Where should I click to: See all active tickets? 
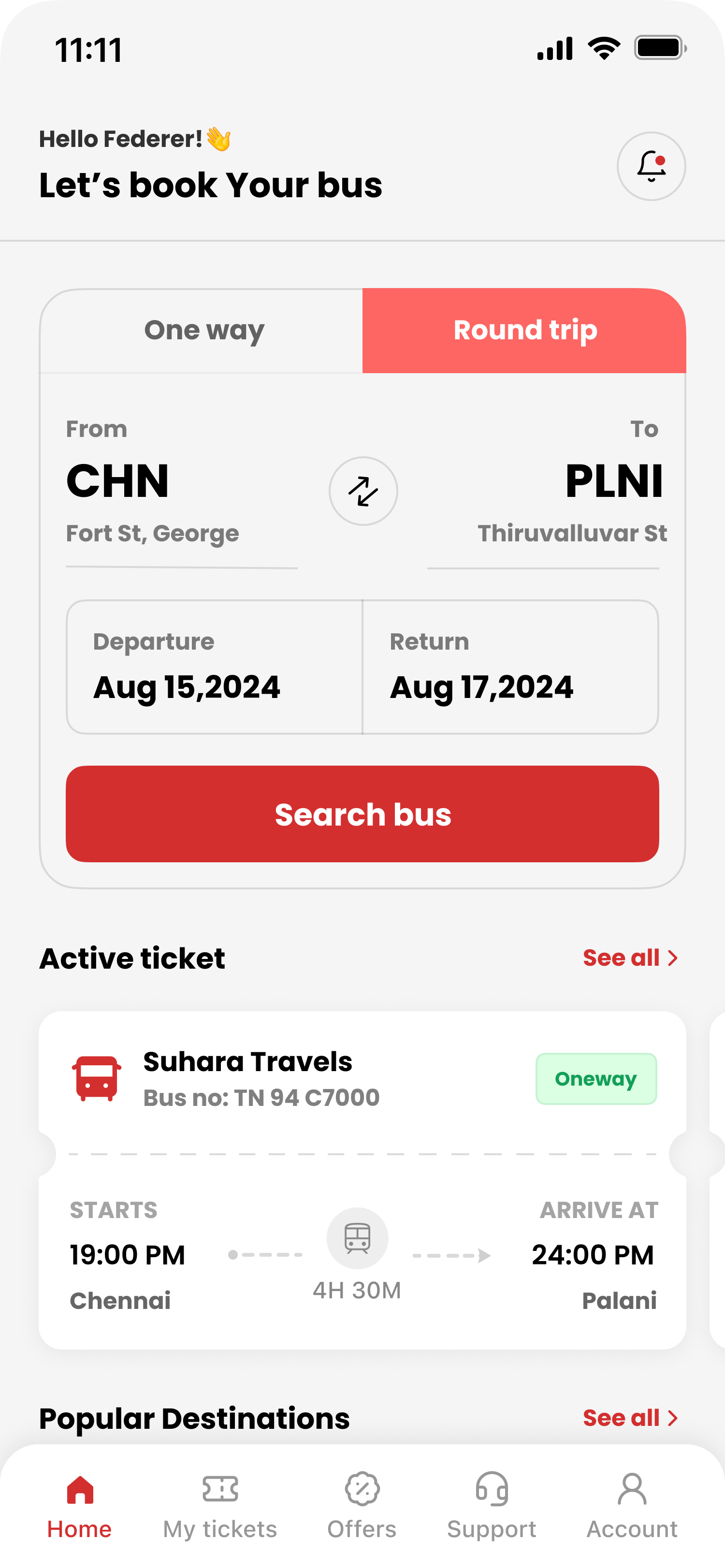click(629, 958)
